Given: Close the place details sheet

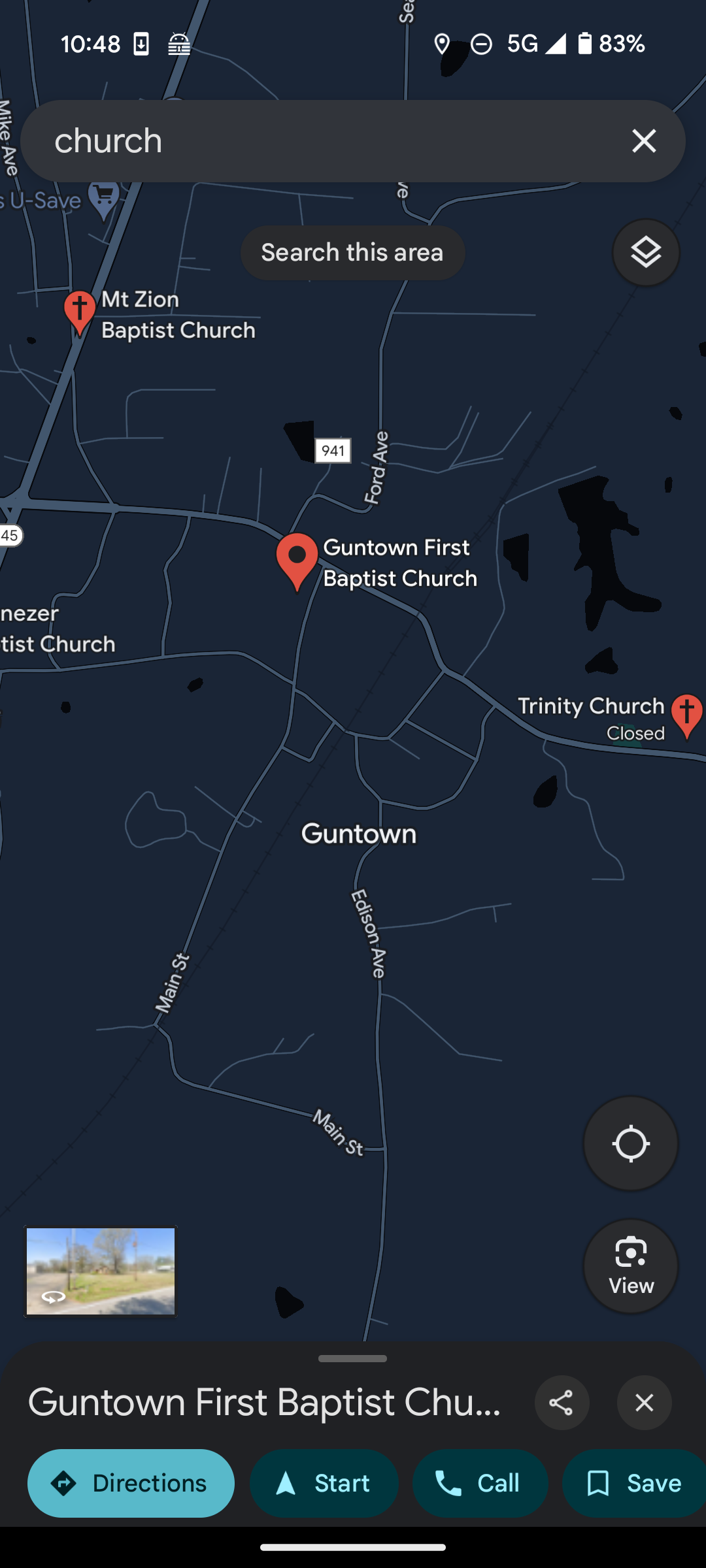Looking at the screenshot, I should pyautogui.click(x=644, y=1403).
